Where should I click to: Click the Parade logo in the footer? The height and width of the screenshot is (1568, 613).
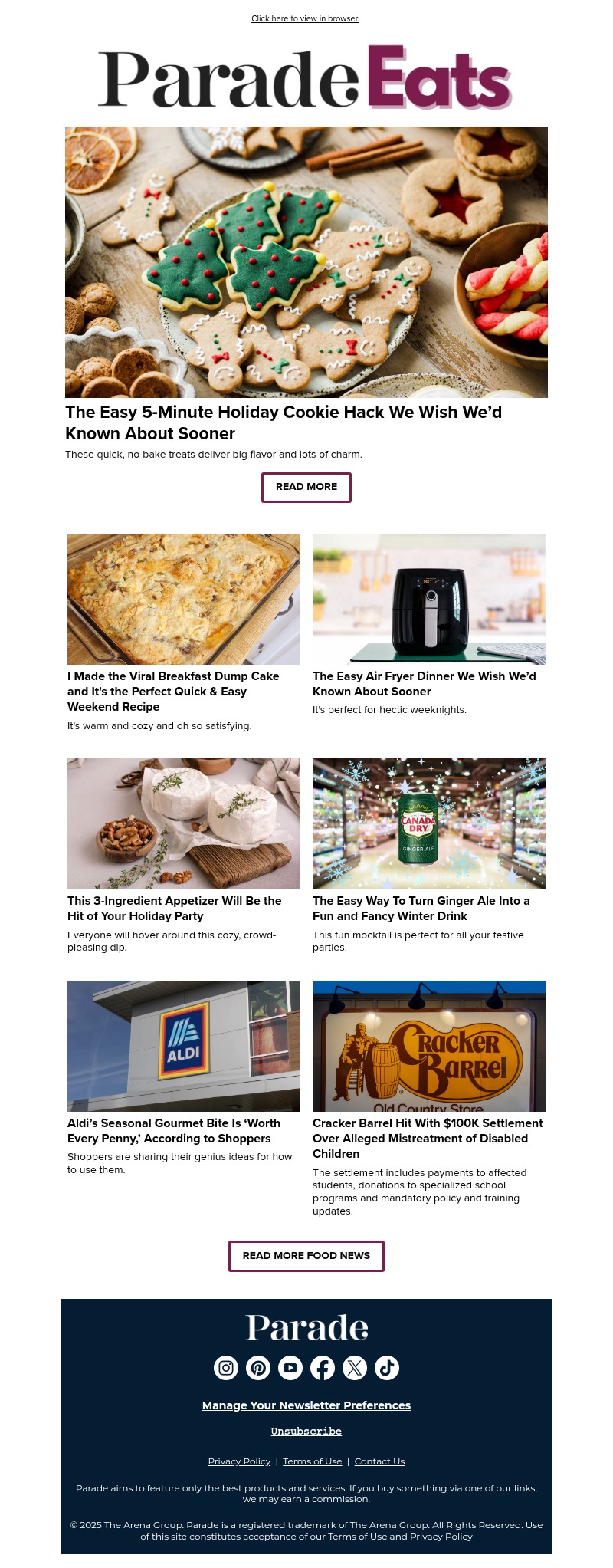(x=306, y=1326)
